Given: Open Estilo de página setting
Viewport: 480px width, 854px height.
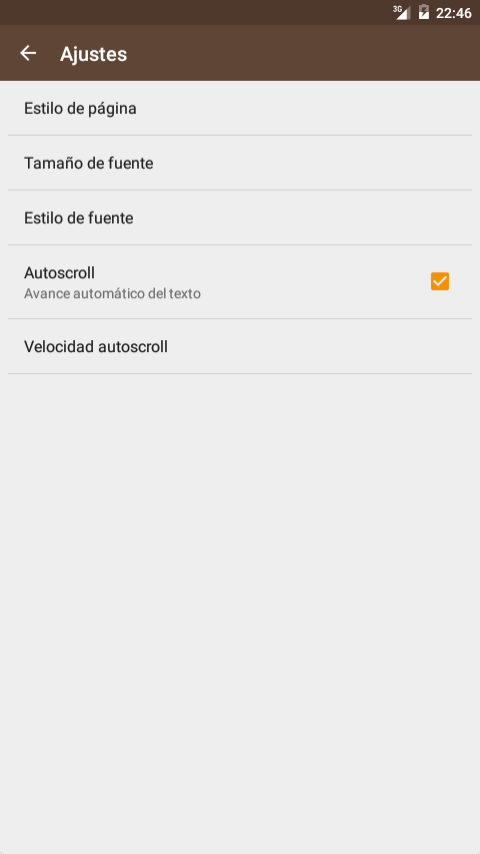Looking at the screenshot, I should (240, 108).
